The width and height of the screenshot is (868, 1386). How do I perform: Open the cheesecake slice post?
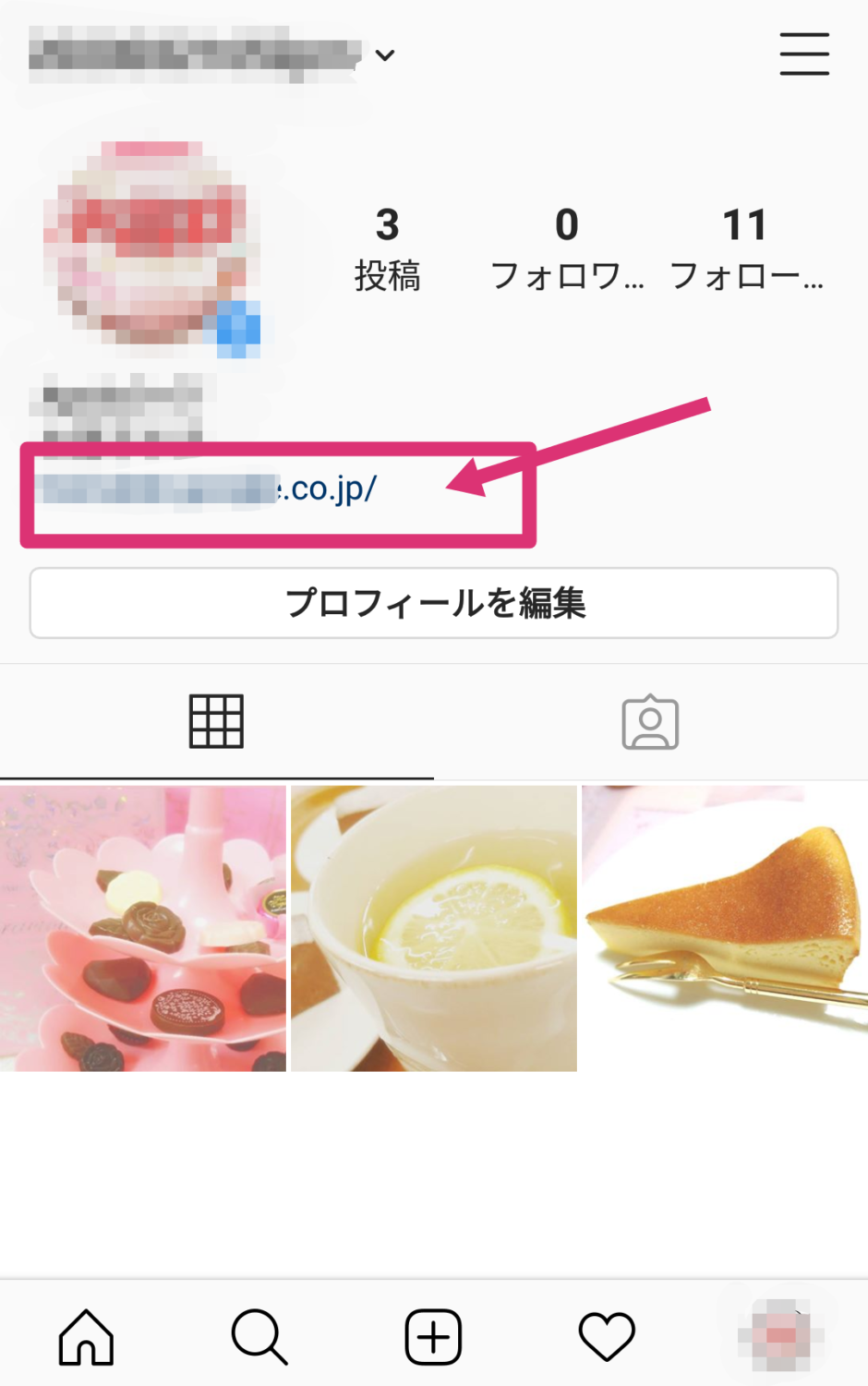pos(725,928)
